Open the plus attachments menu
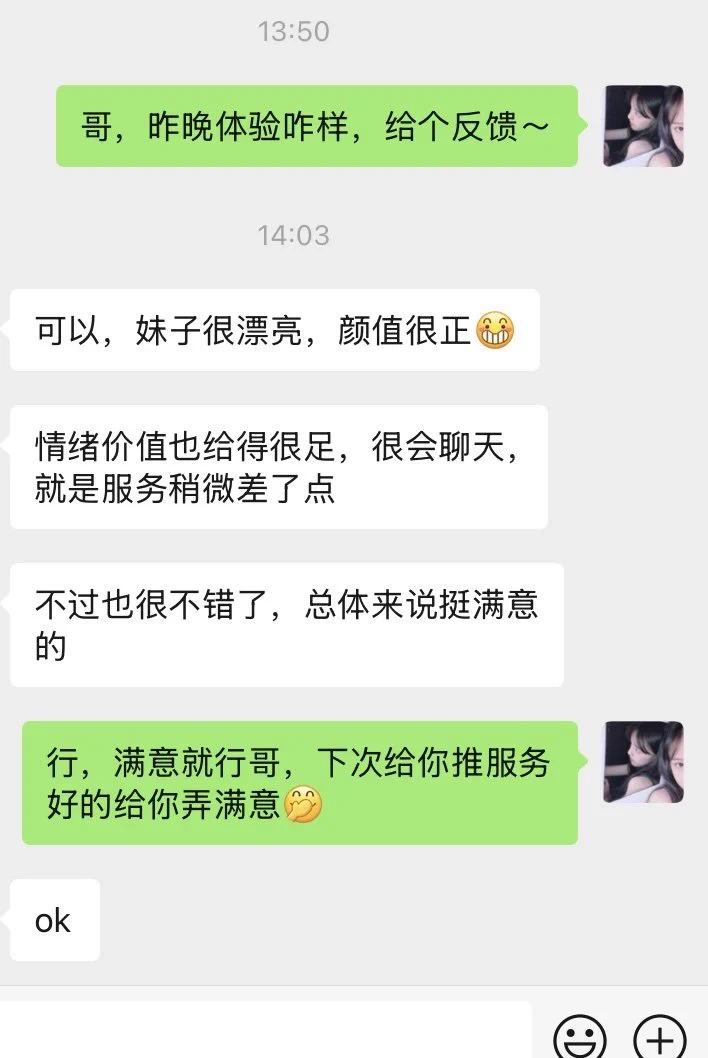Image resolution: width=708 pixels, height=1058 pixels. pos(661,1036)
